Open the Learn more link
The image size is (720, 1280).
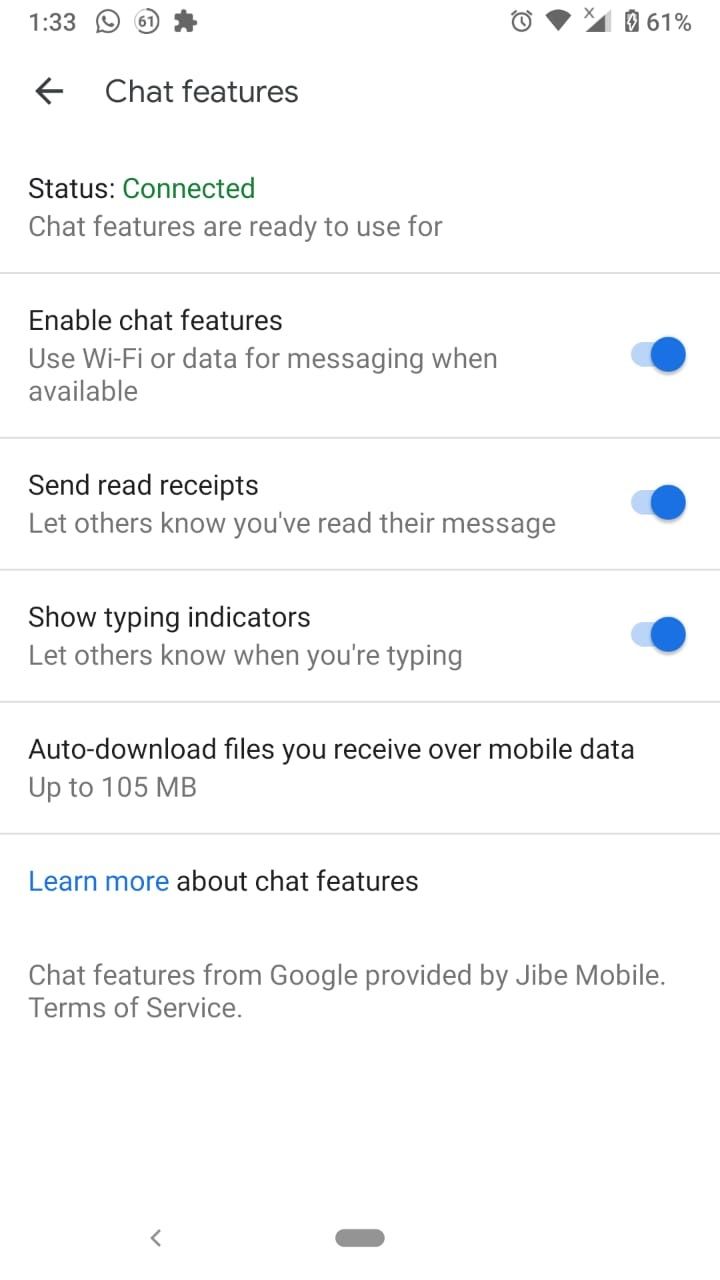(98, 881)
